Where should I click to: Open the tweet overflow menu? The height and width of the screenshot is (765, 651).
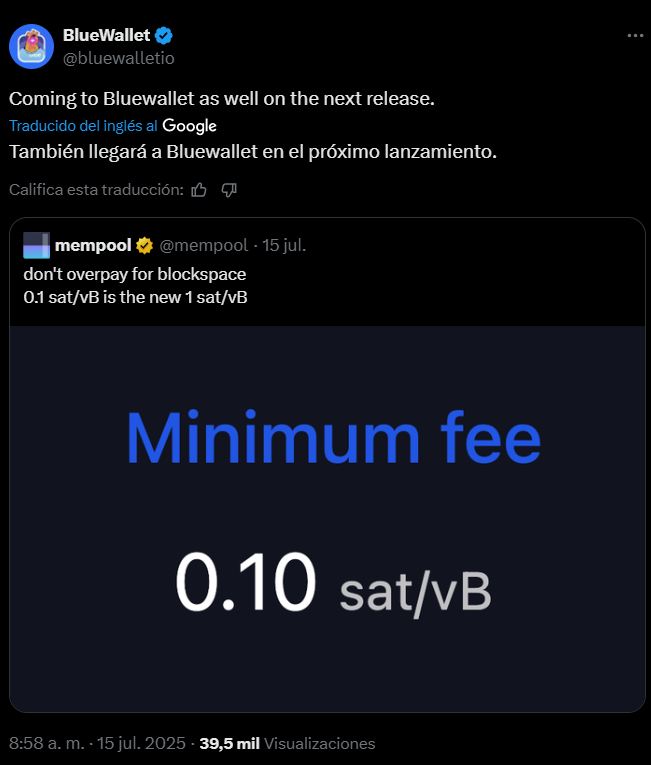(634, 35)
